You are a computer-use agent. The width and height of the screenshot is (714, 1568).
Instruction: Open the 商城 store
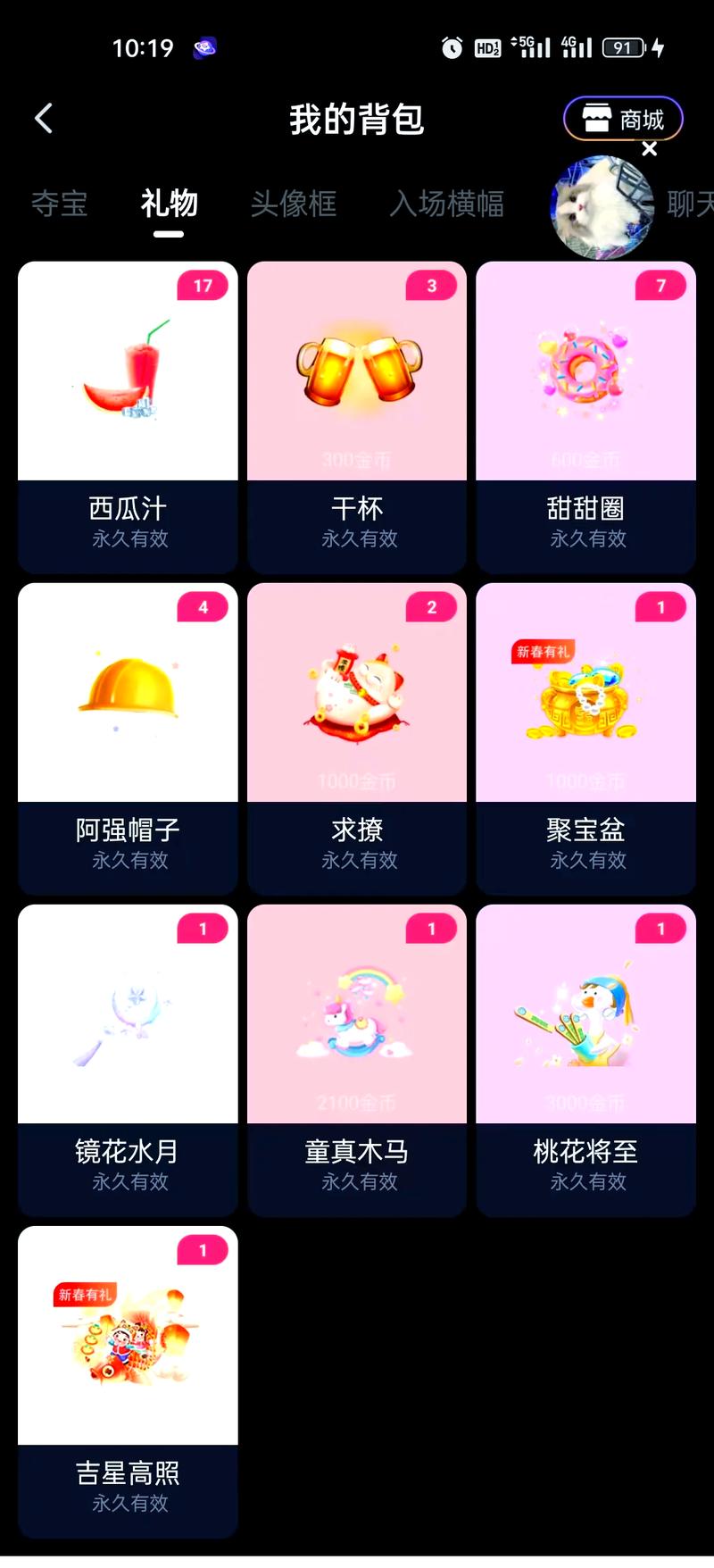point(623,118)
